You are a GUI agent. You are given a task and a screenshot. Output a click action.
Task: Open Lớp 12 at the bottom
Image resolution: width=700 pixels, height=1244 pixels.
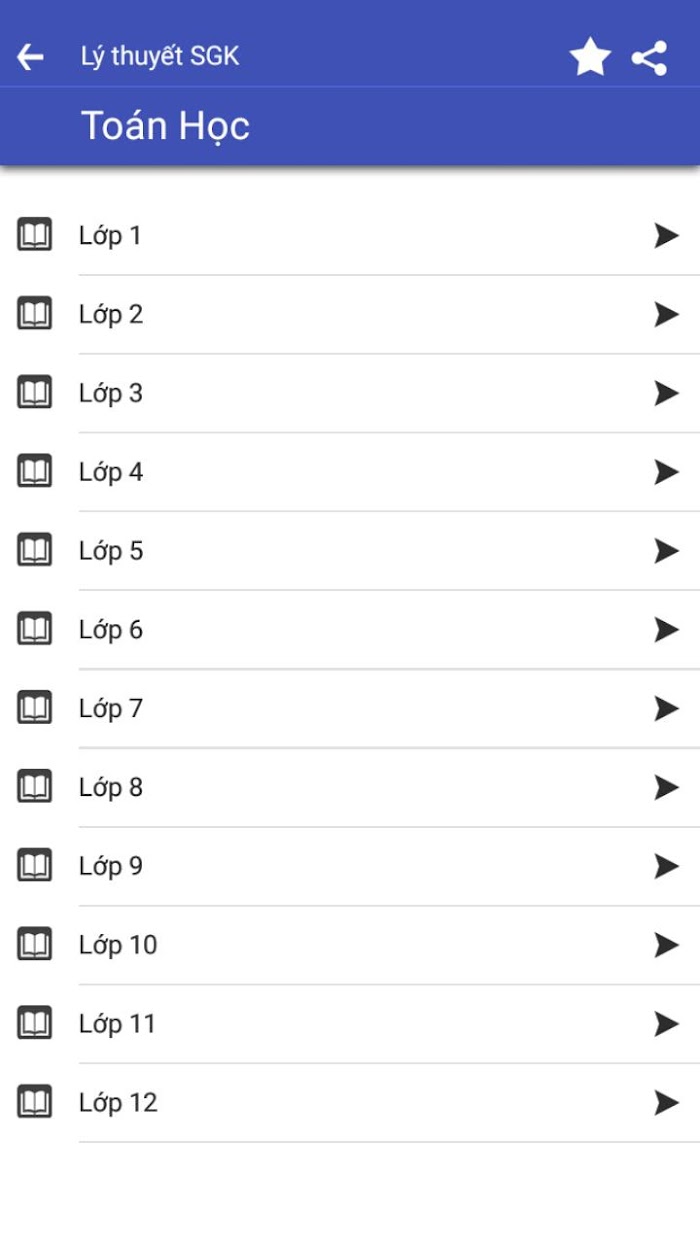(350, 1103)
